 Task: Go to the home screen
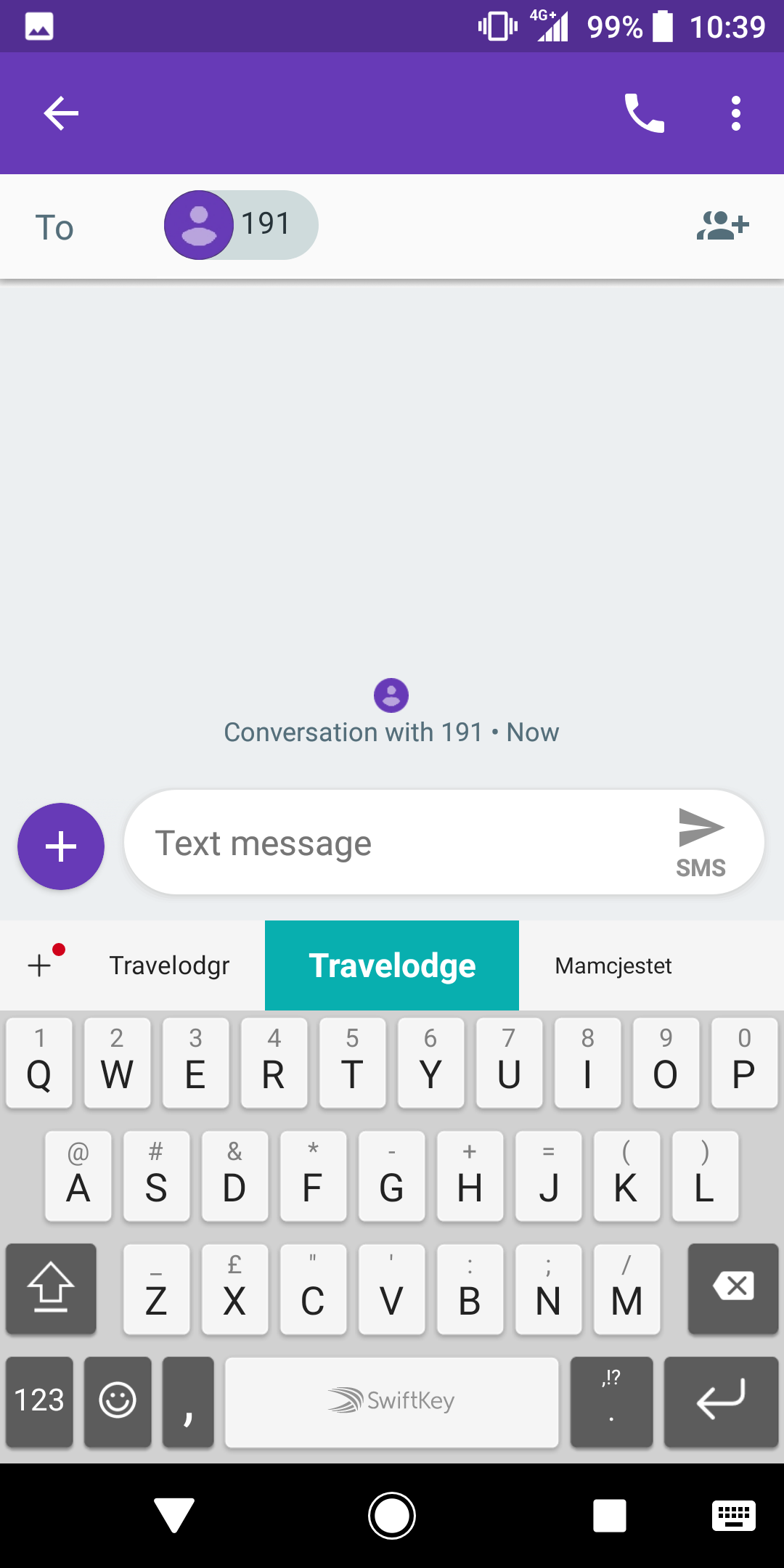tap(392, 1516)
